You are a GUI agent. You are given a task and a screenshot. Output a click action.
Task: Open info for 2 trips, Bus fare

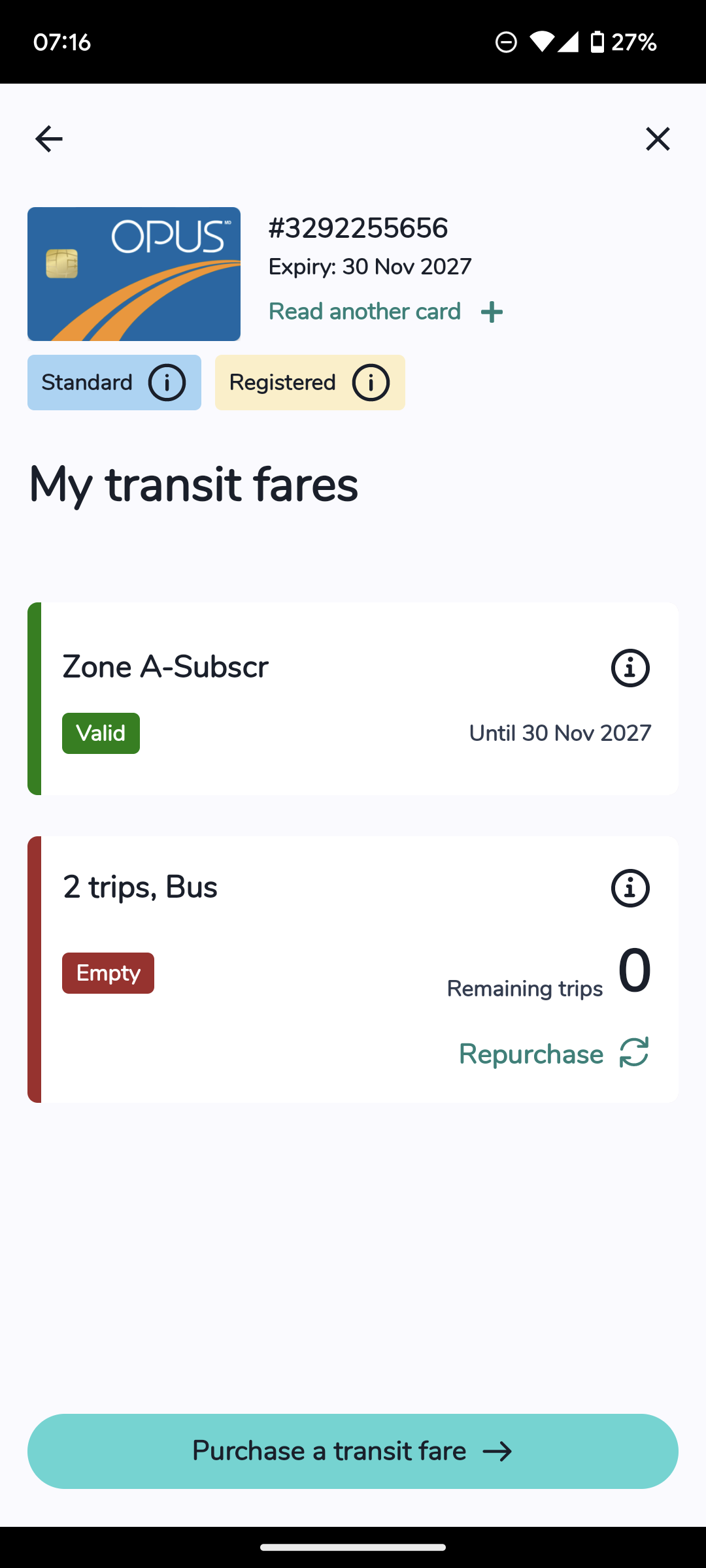[x=630, y=888]
